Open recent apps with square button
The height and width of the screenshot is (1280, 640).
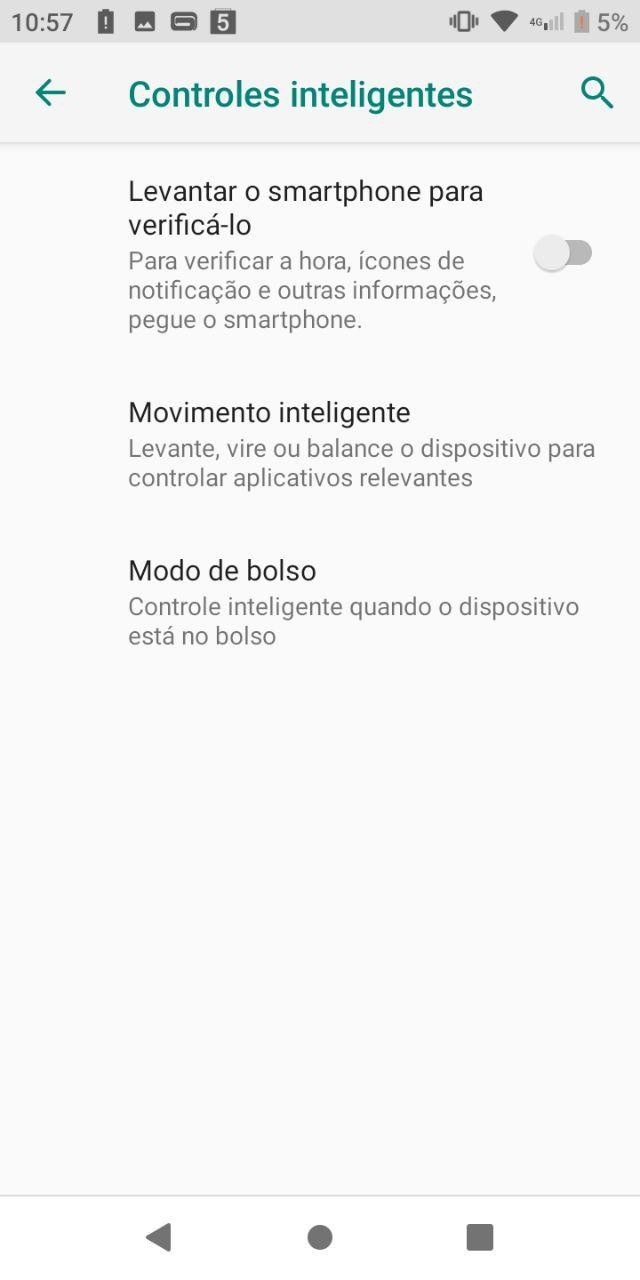click(480, 1237)
